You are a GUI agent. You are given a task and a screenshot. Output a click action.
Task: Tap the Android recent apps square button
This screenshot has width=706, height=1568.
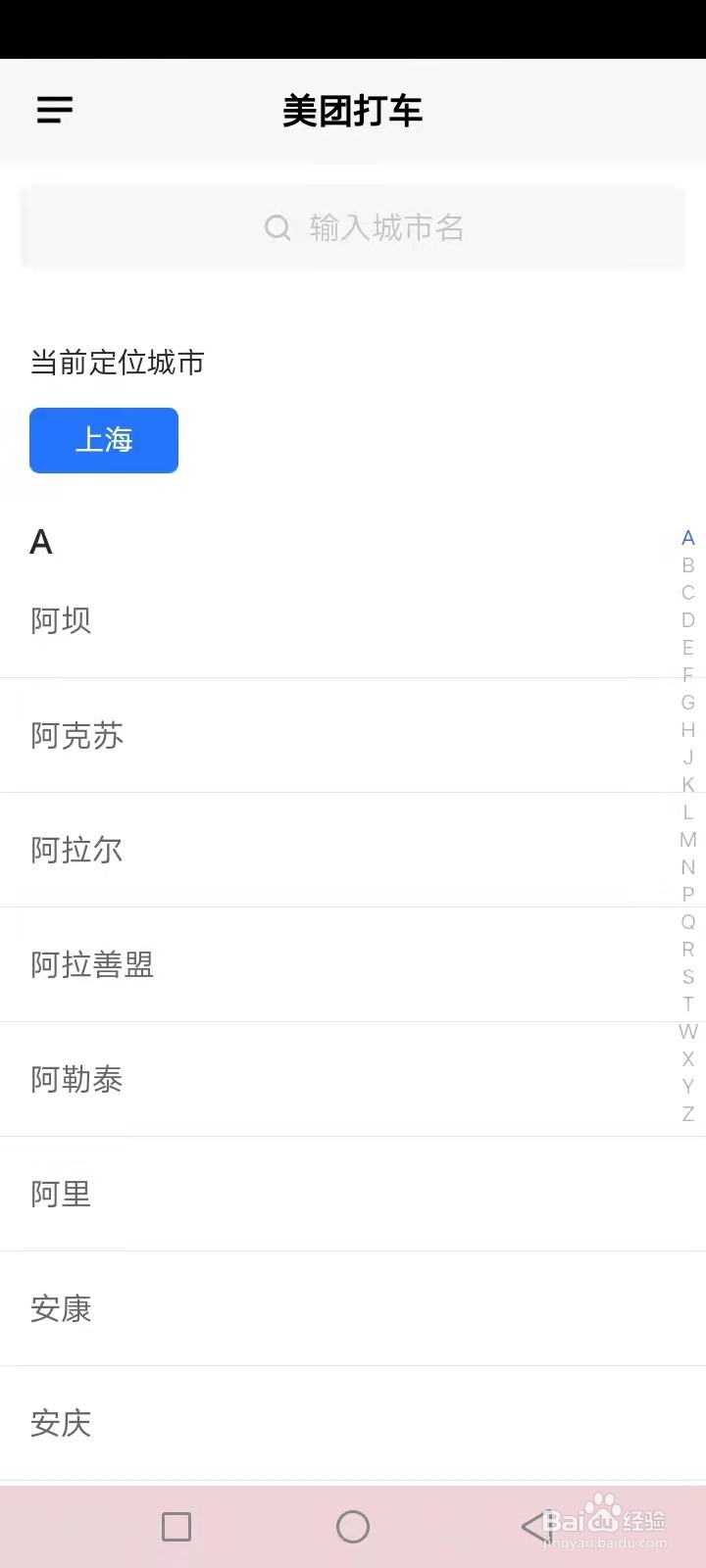click(x=175, y=1526)
